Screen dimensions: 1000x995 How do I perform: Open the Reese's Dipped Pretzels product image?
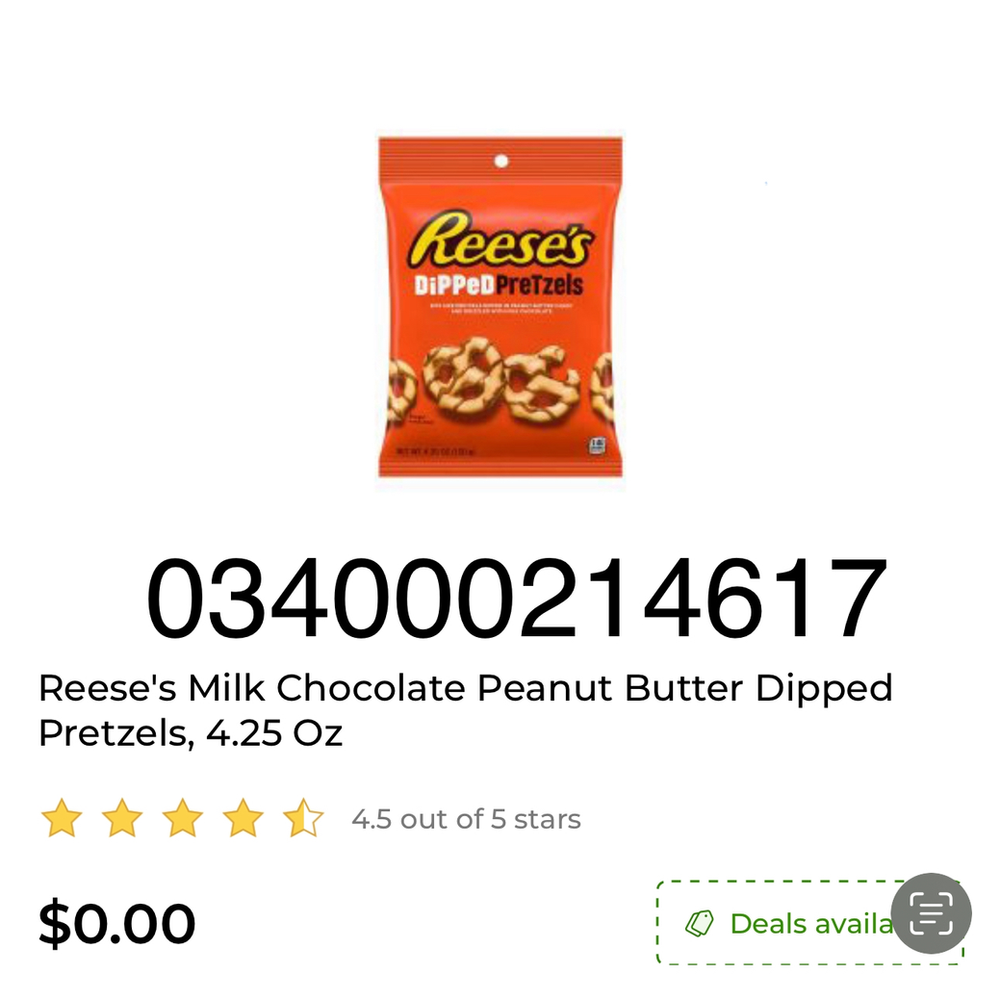[499, 308]
